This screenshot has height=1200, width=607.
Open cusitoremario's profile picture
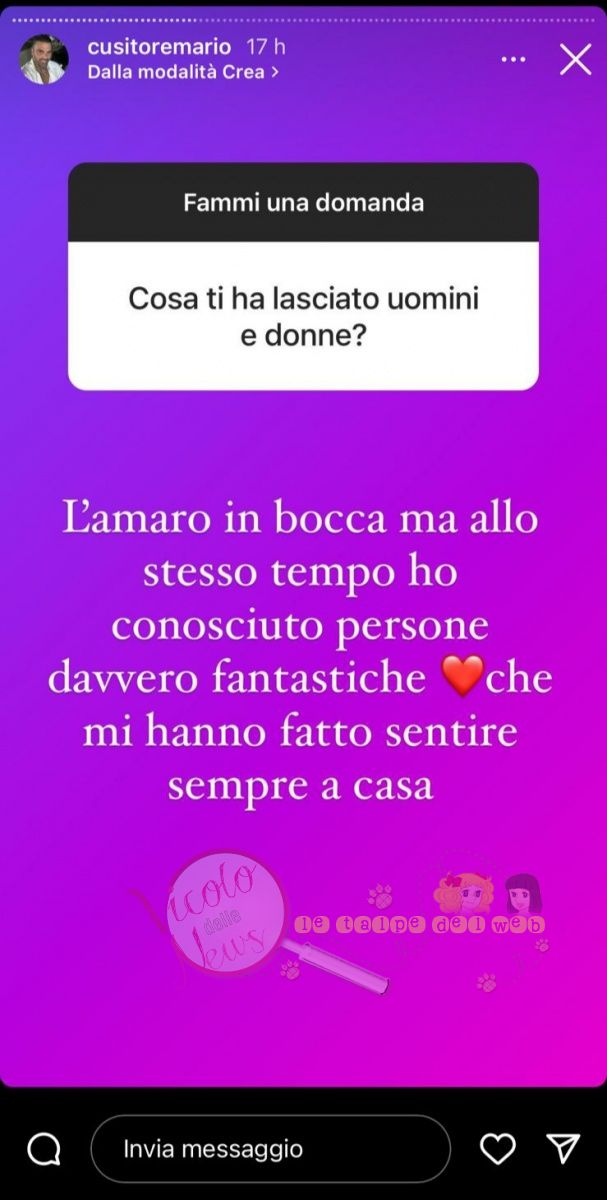point(44,59)
